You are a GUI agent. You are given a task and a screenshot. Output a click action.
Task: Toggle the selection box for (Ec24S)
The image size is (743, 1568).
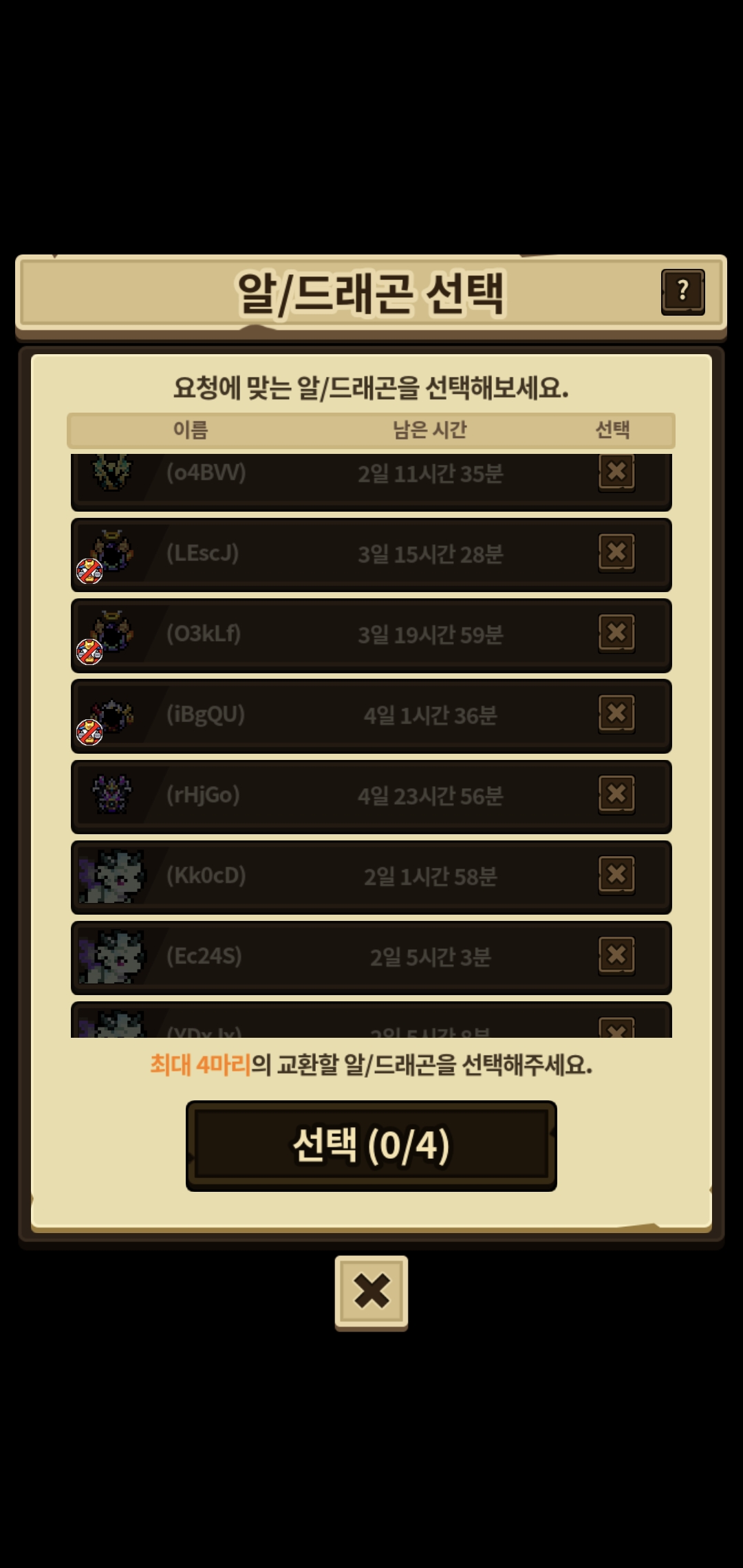click(616, 955)
